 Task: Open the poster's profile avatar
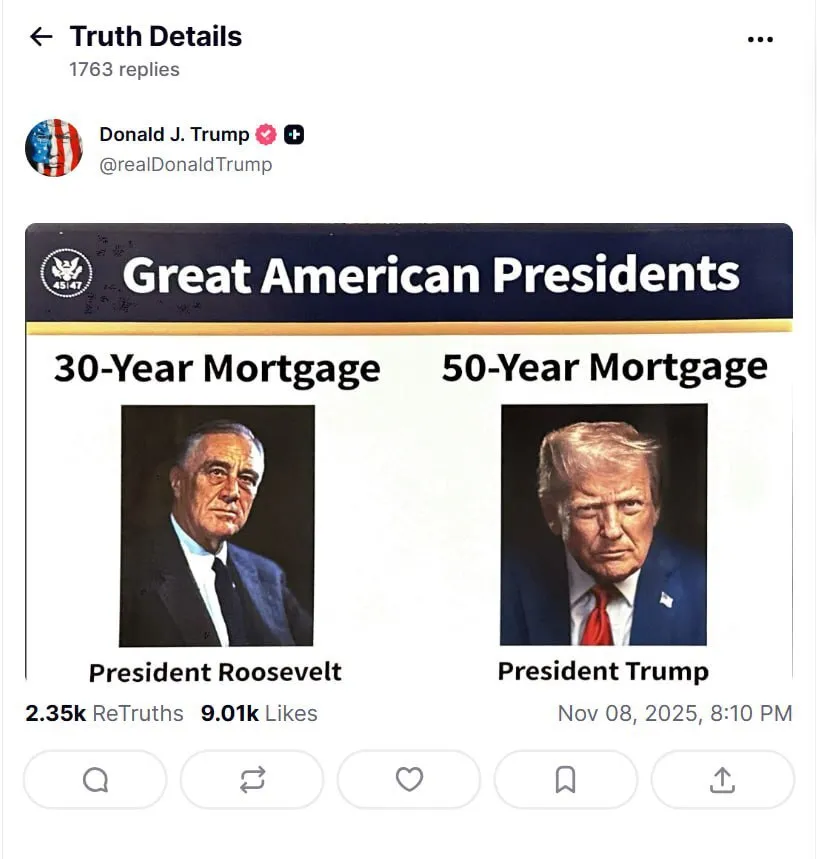54,148
